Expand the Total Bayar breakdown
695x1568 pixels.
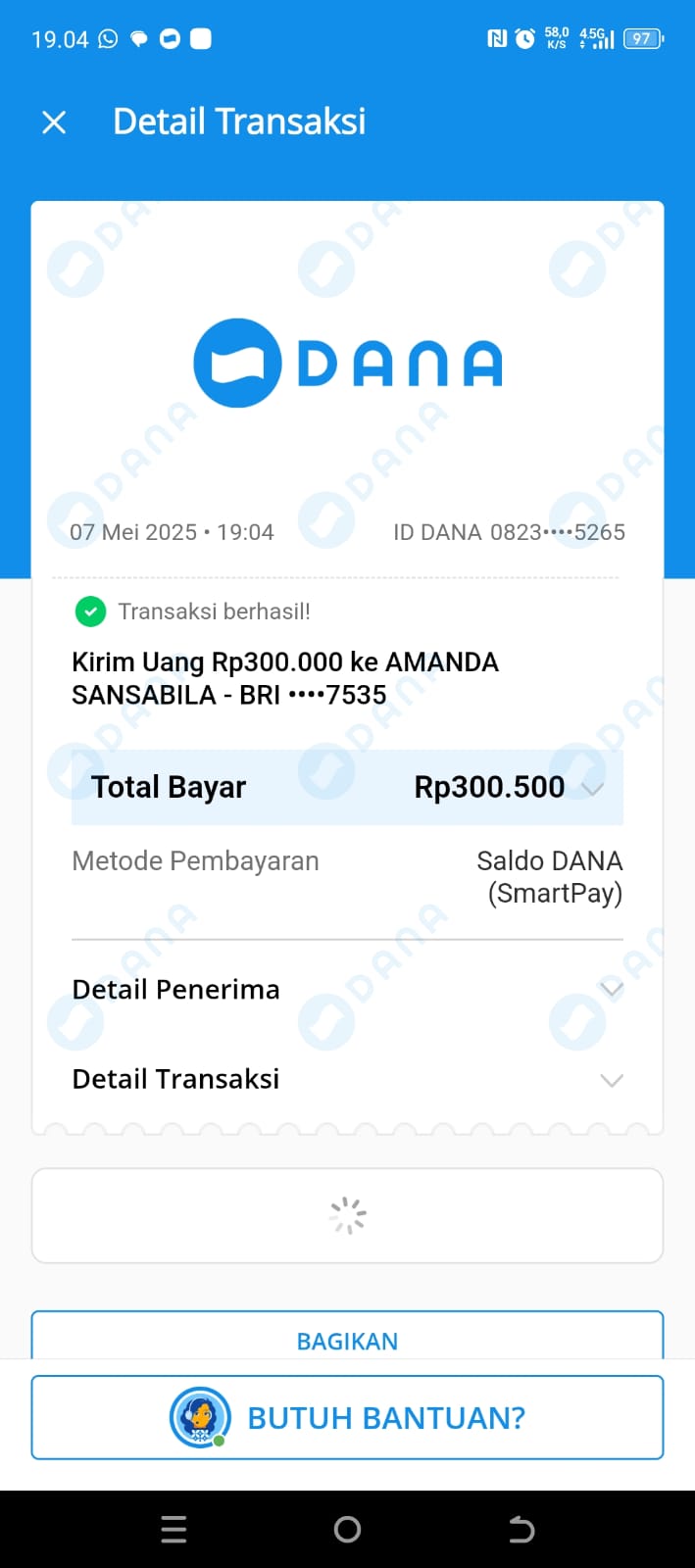(x=347, y=787)
